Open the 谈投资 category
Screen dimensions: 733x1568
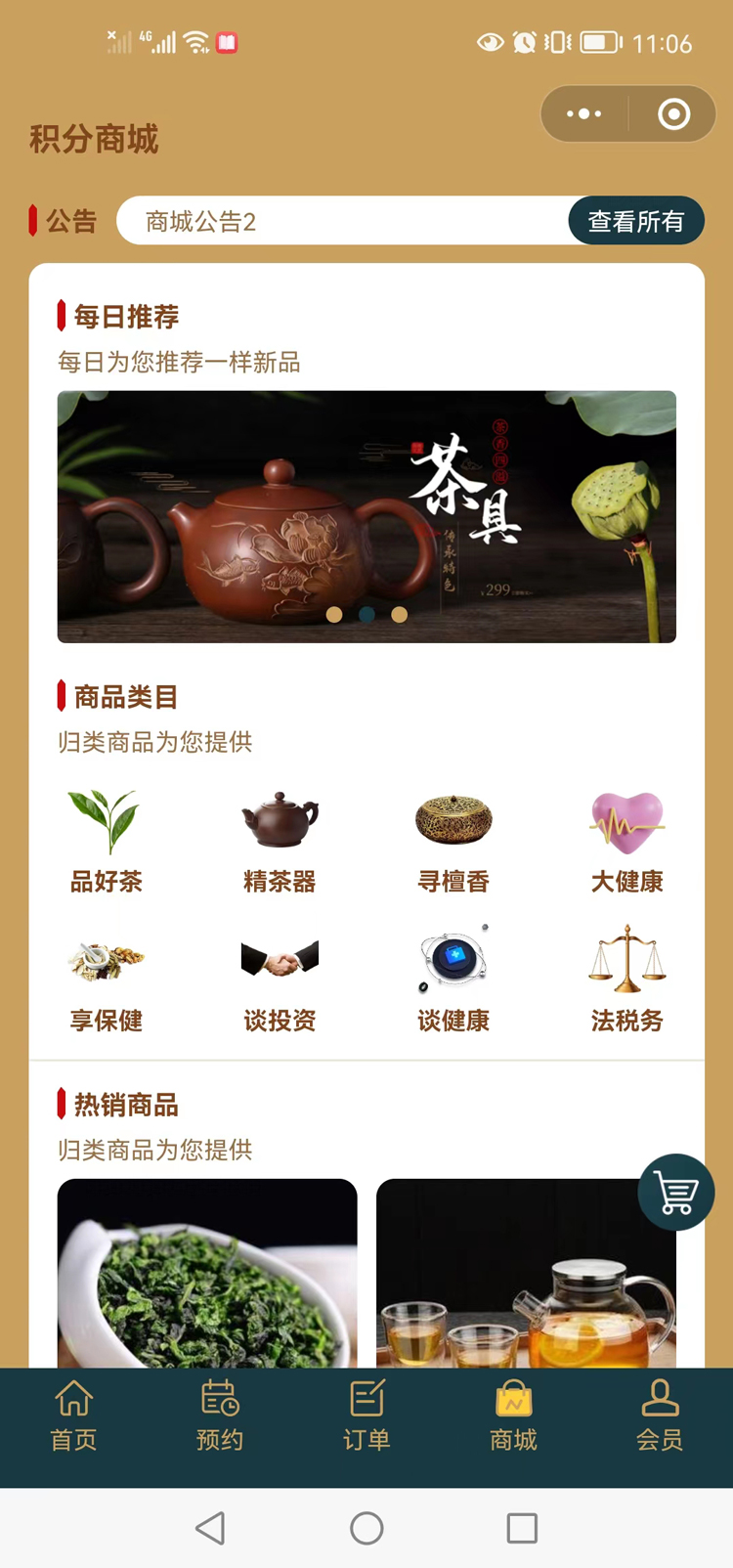point(280,980)
